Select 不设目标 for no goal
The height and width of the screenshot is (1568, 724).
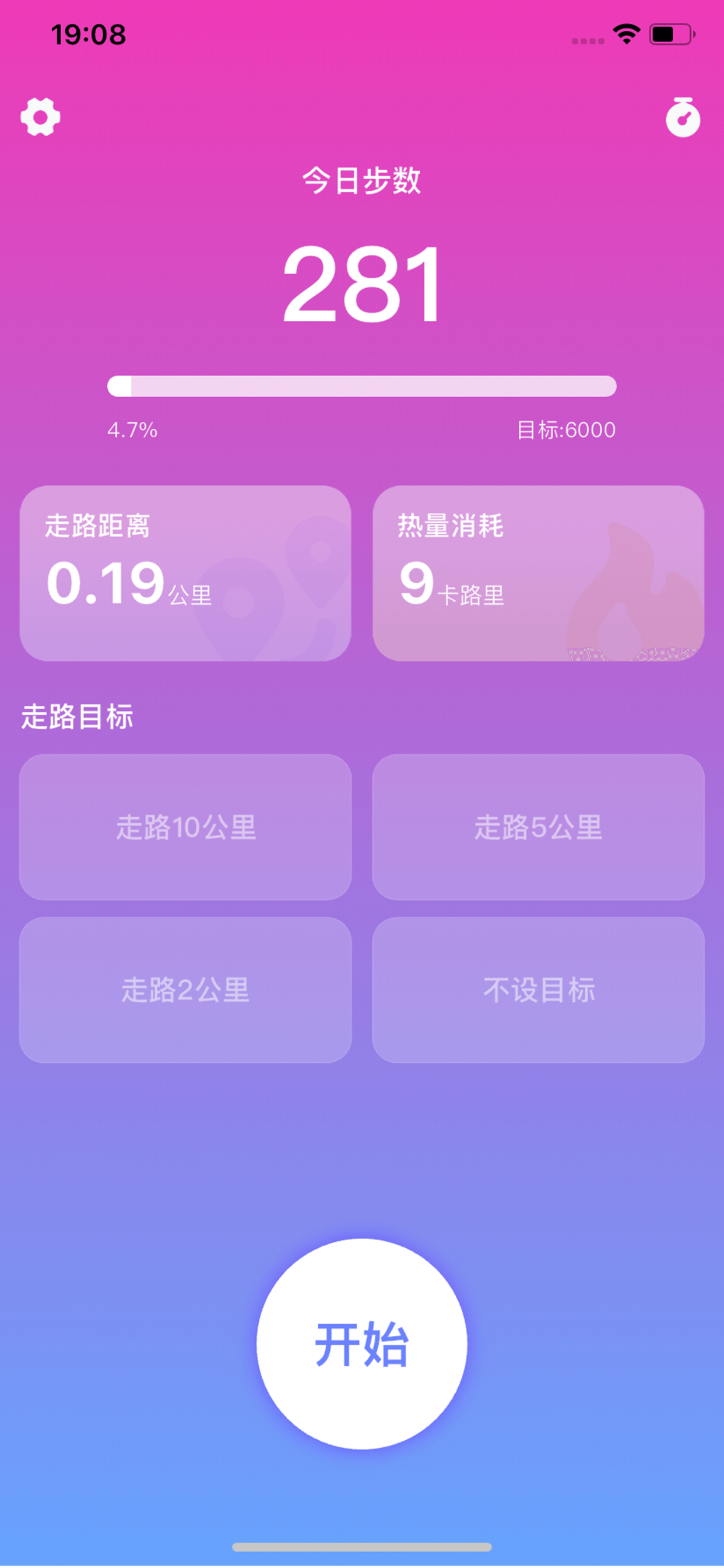(538, 990)
